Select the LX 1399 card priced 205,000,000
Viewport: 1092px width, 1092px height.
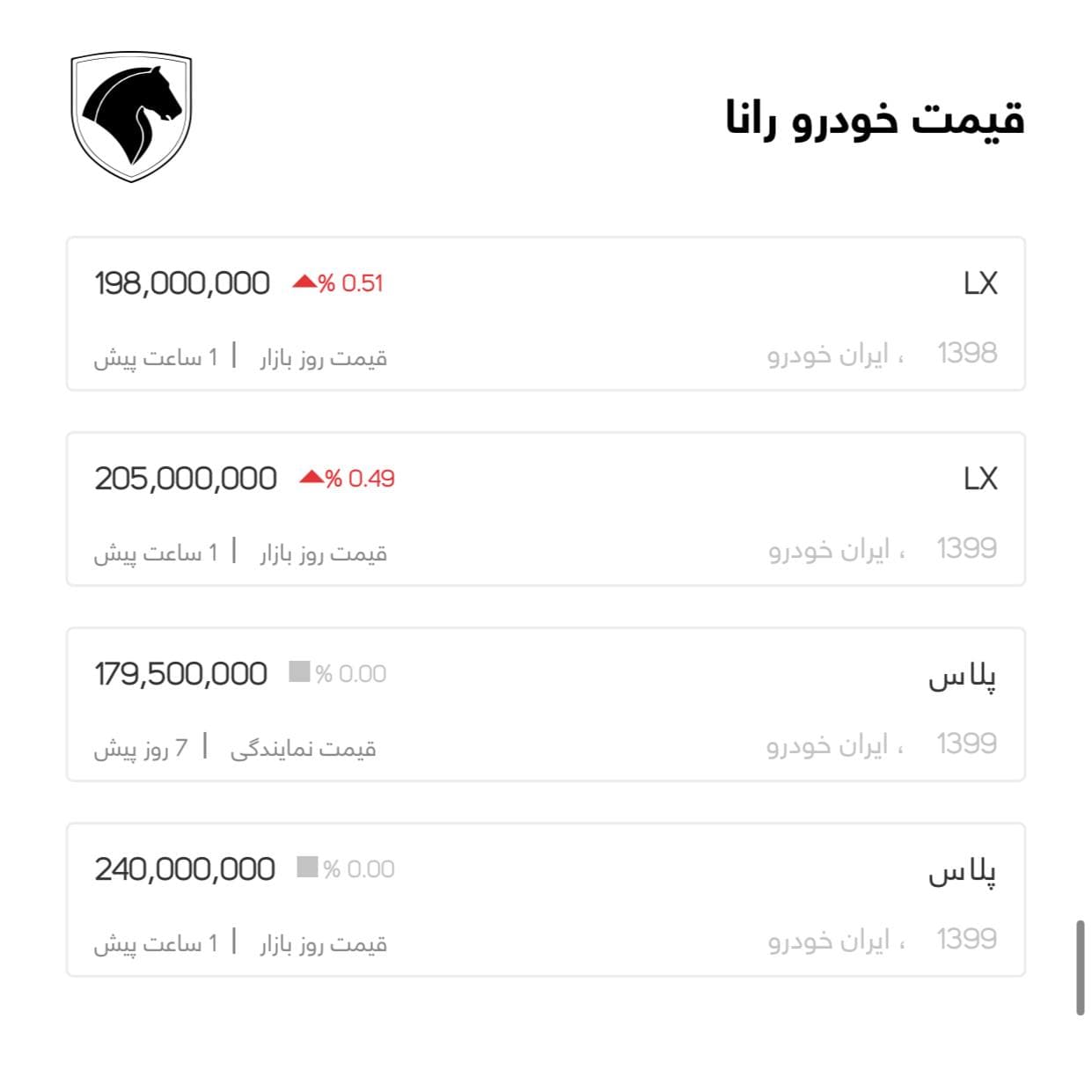tap(546, 509)
